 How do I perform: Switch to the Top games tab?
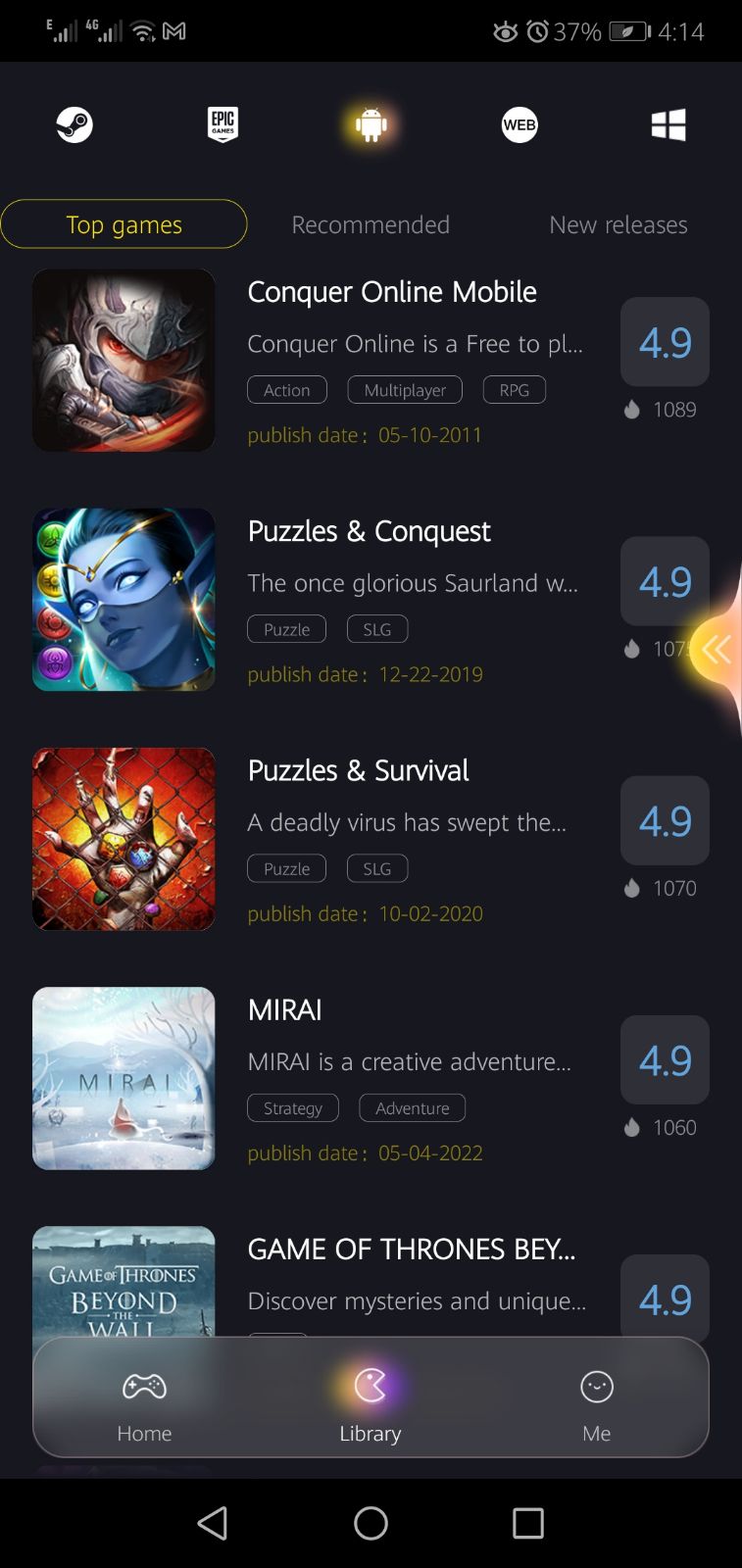click(x=124, y=224)
